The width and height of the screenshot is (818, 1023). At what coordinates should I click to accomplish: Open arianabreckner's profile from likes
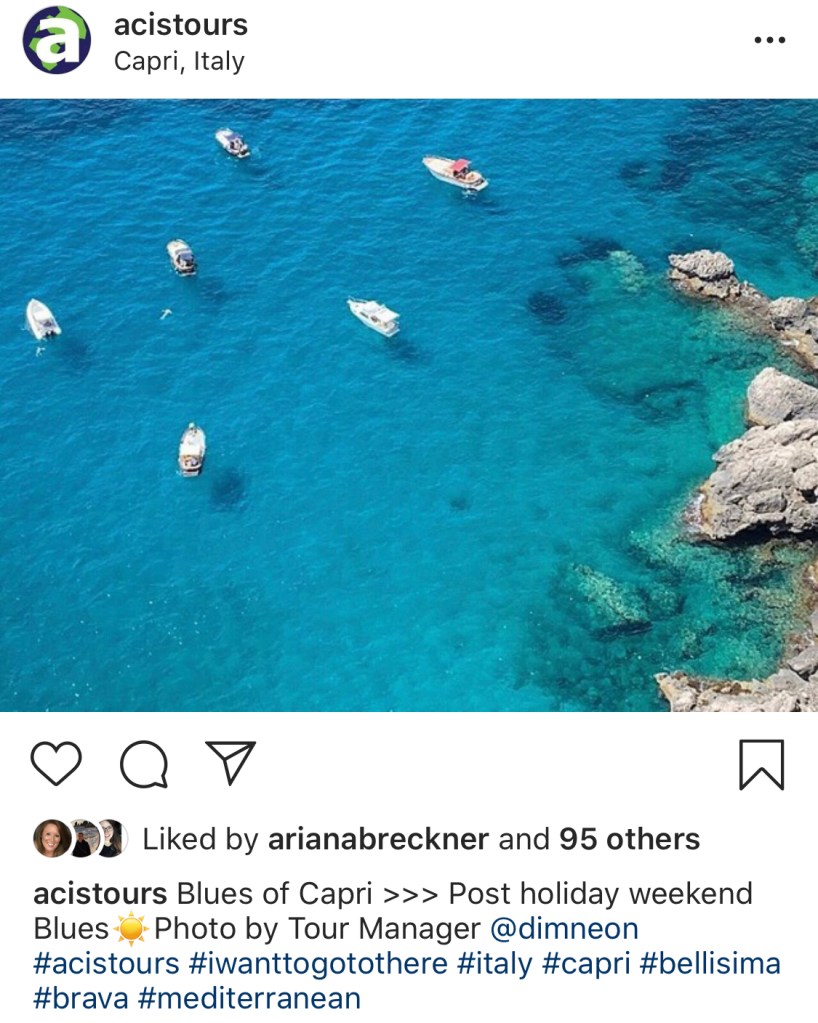pos(379,839)
